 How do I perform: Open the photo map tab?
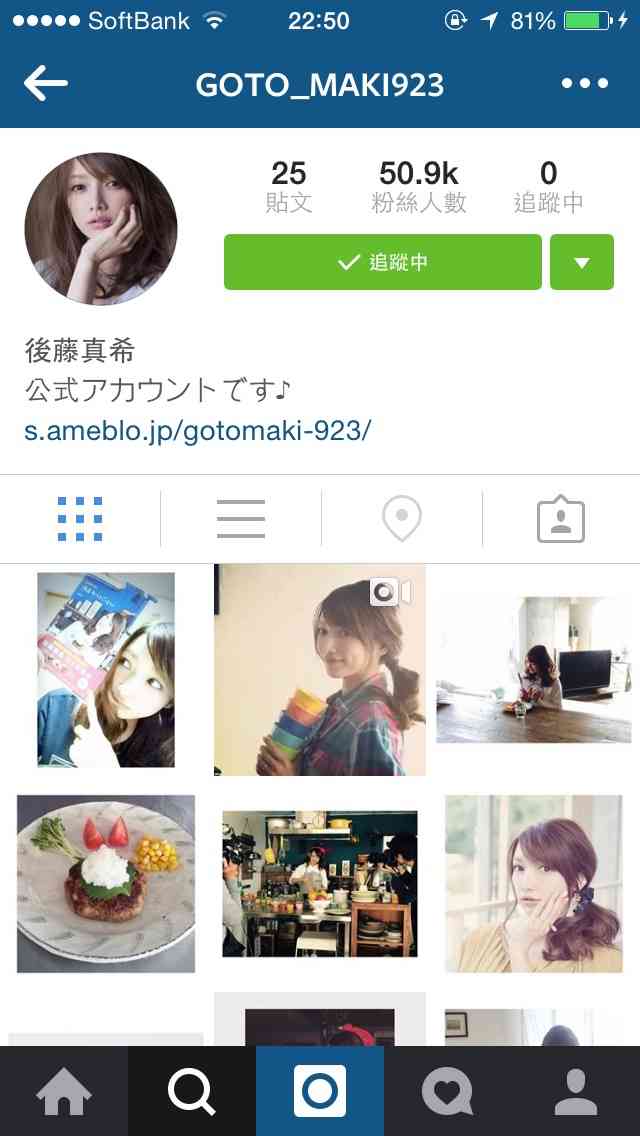401,519
